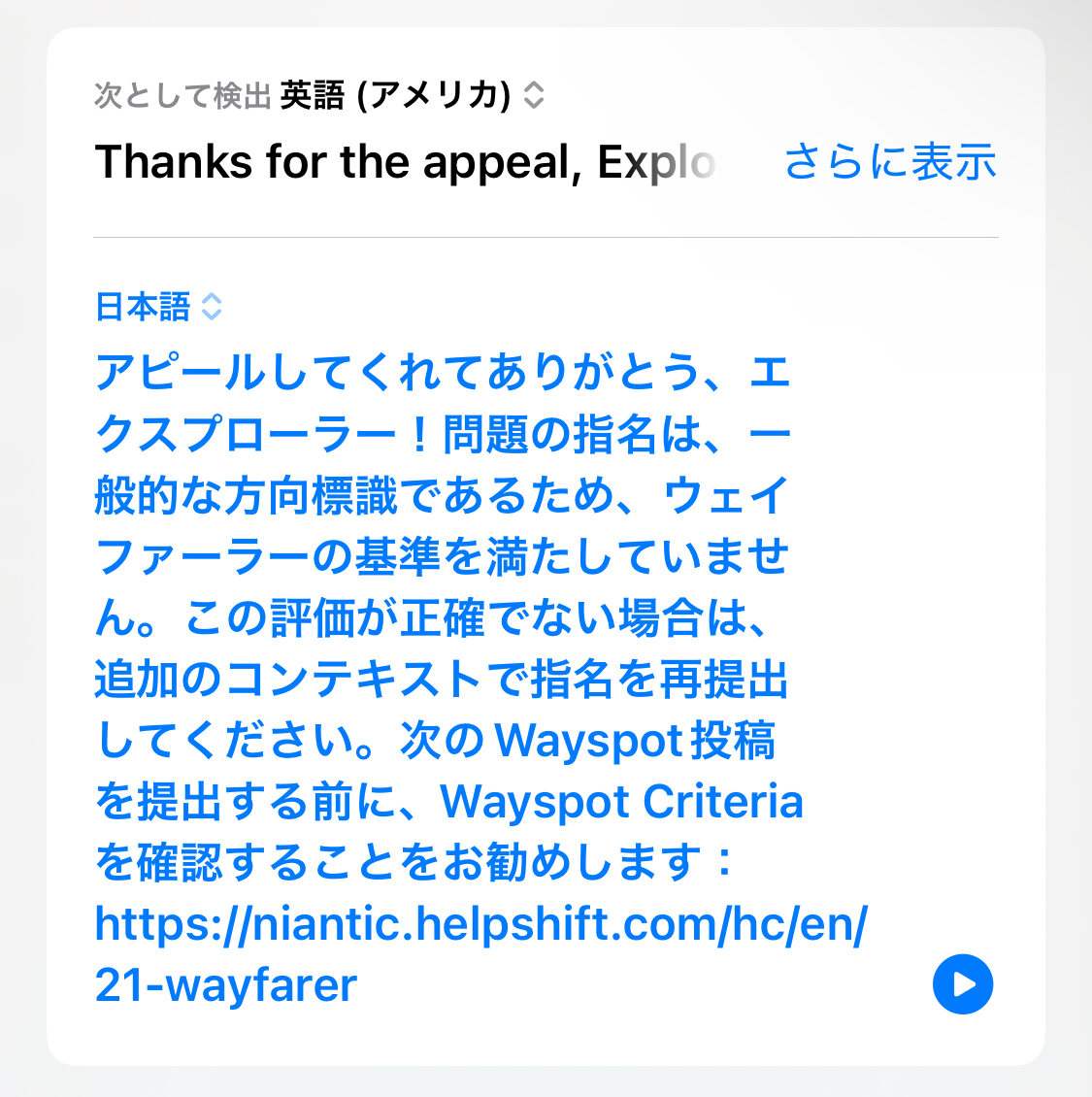Change the detected source language 英語 (アメリカ)
1092x1097 pixels.
pos(412,95)
